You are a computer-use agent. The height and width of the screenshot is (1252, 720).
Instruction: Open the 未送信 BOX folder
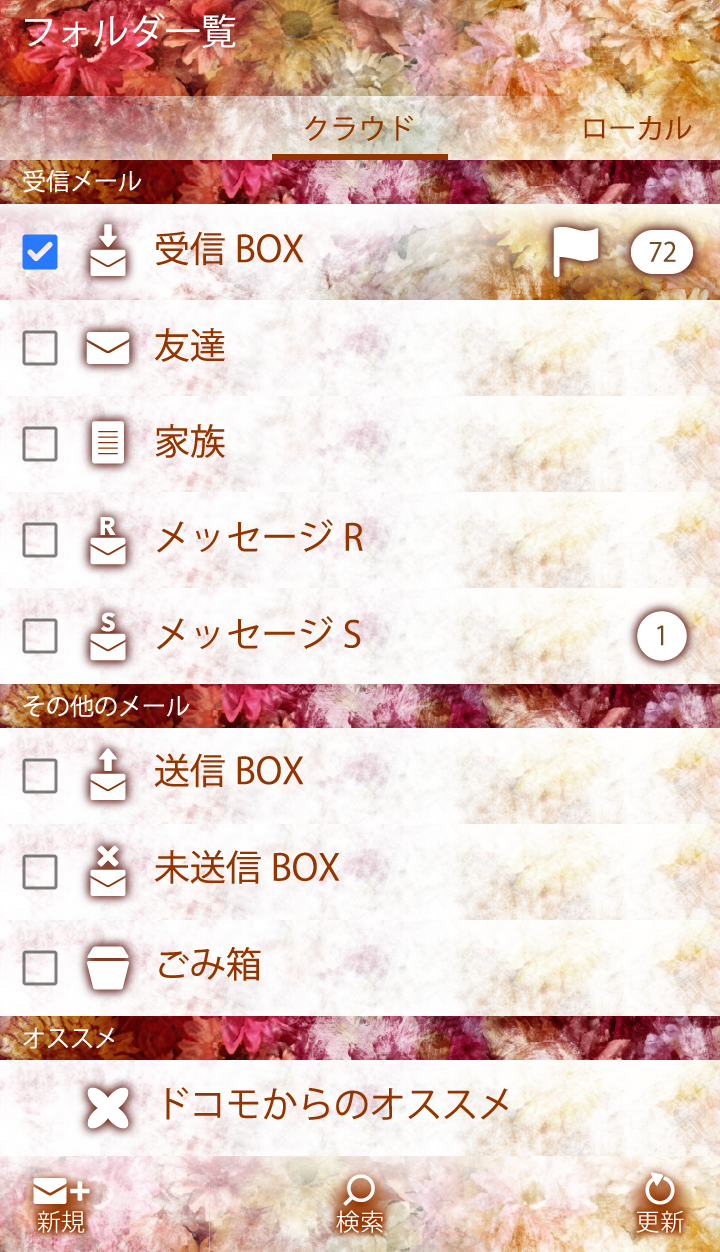[247, 868]
